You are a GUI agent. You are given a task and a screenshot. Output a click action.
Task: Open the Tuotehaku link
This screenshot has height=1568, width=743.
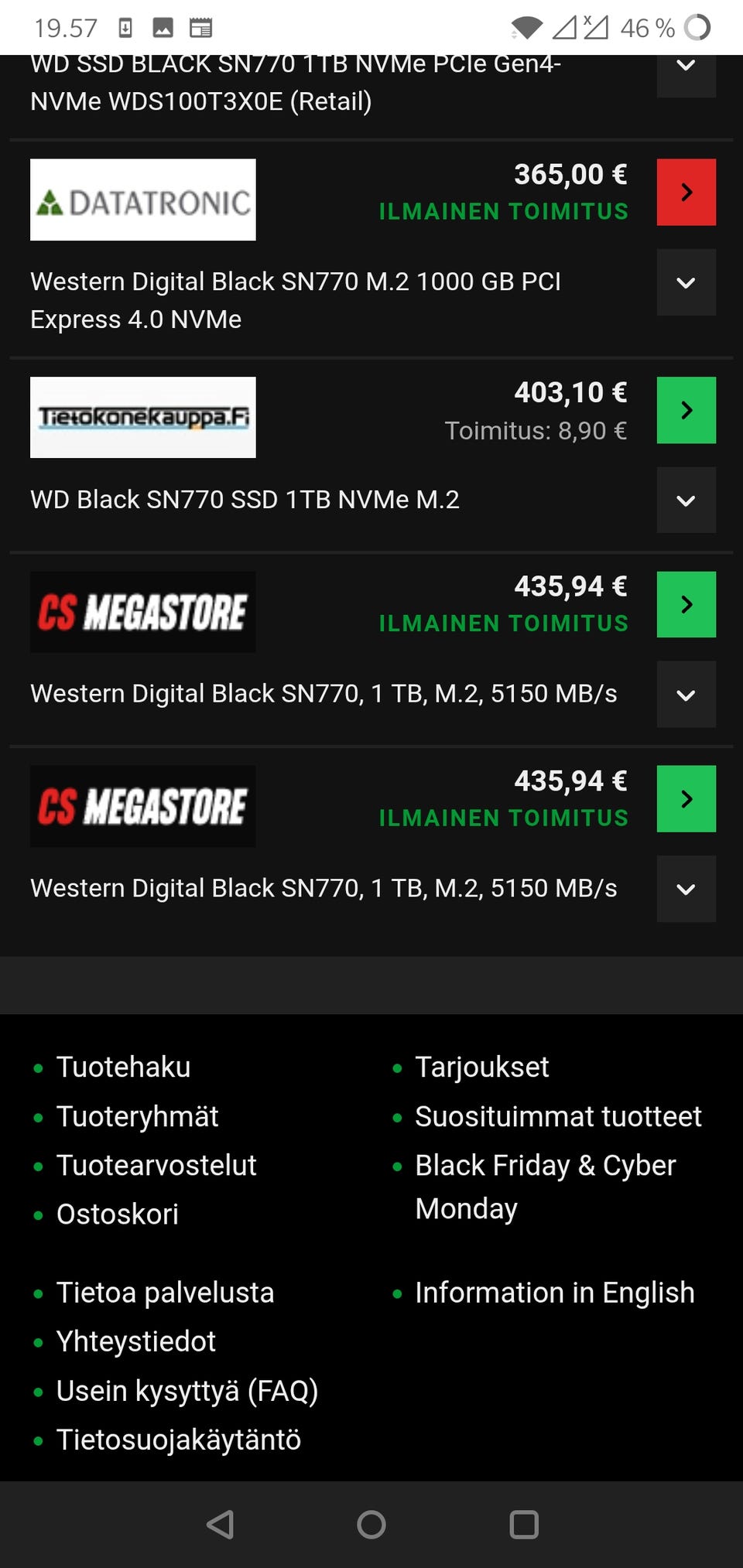(123, 1067)
